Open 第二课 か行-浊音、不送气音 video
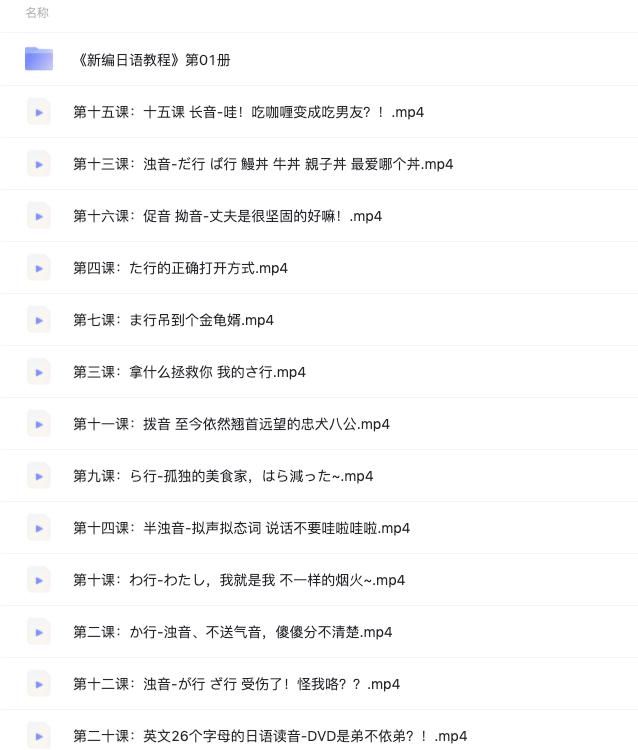This screenshot has width=638, height=750. point(232,632)
